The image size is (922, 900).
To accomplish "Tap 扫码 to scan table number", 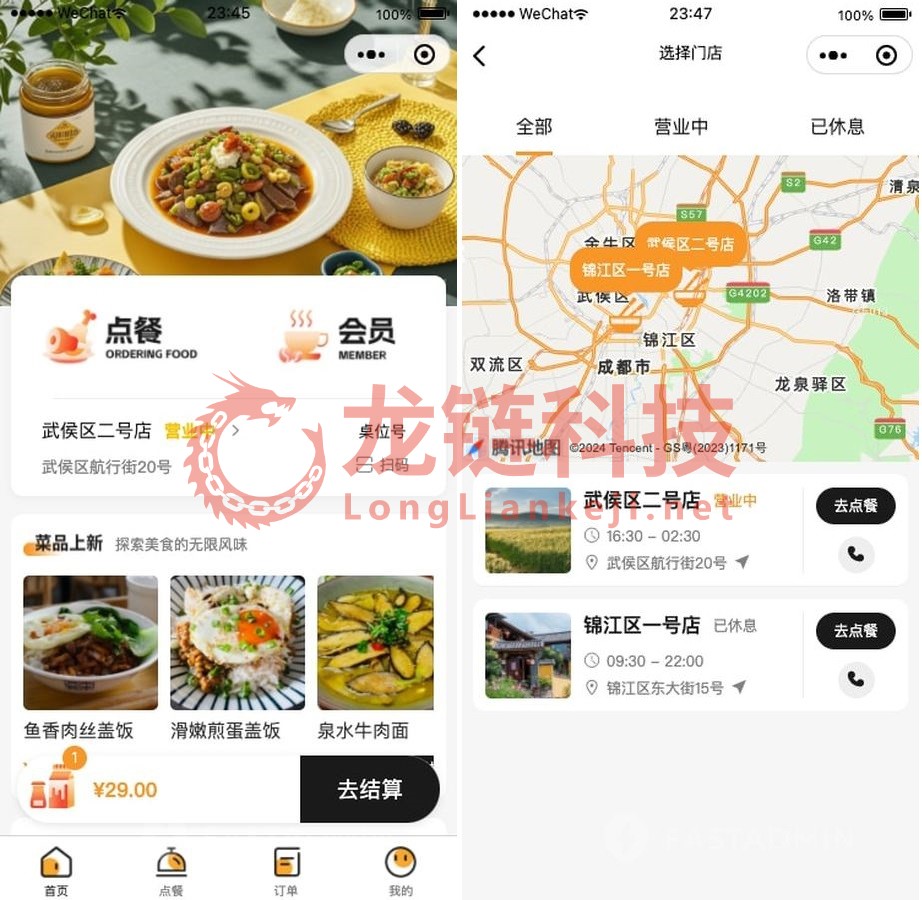I will click(384, 465).
